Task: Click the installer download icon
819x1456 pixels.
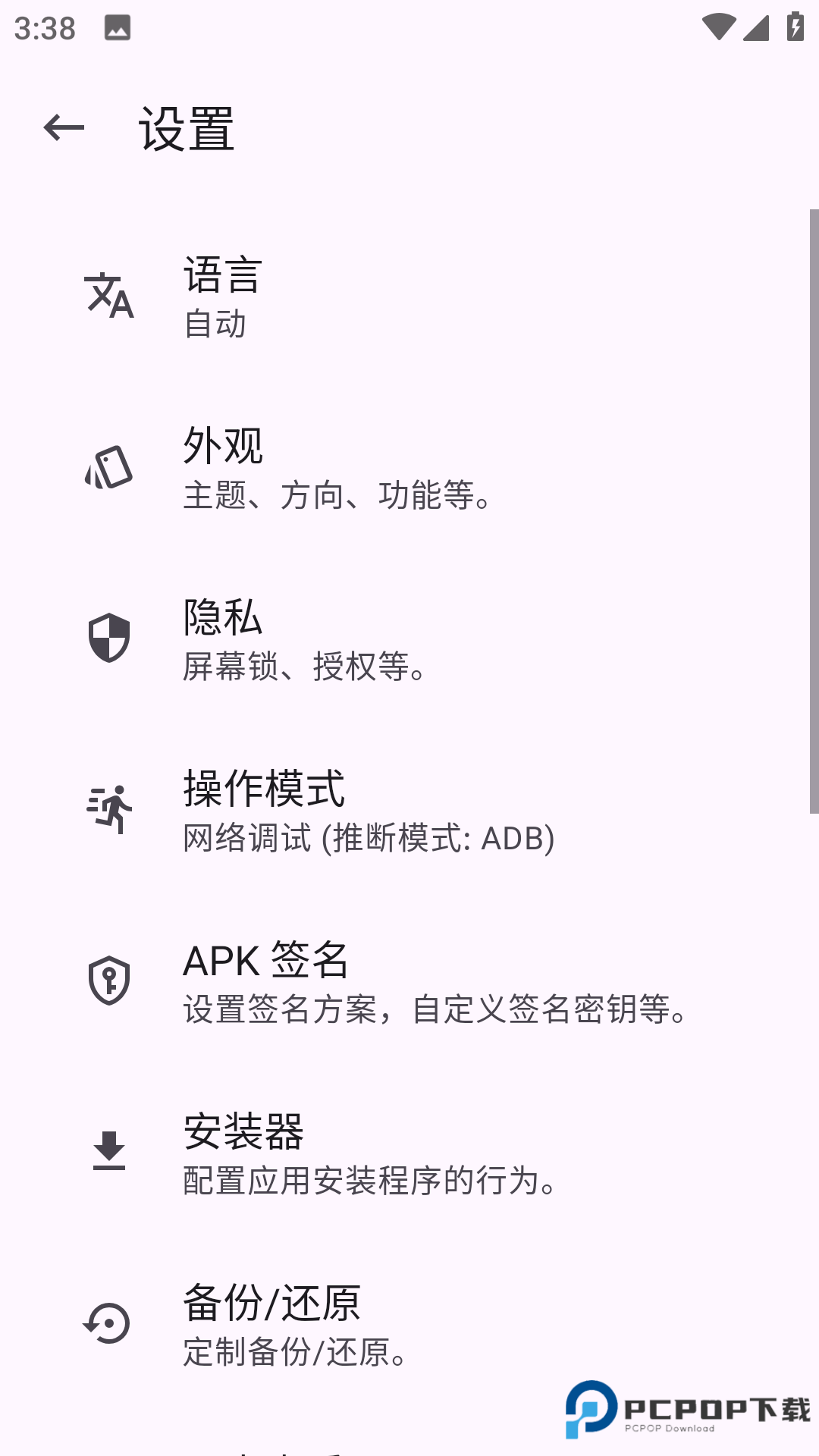Action: [108, 1150]
